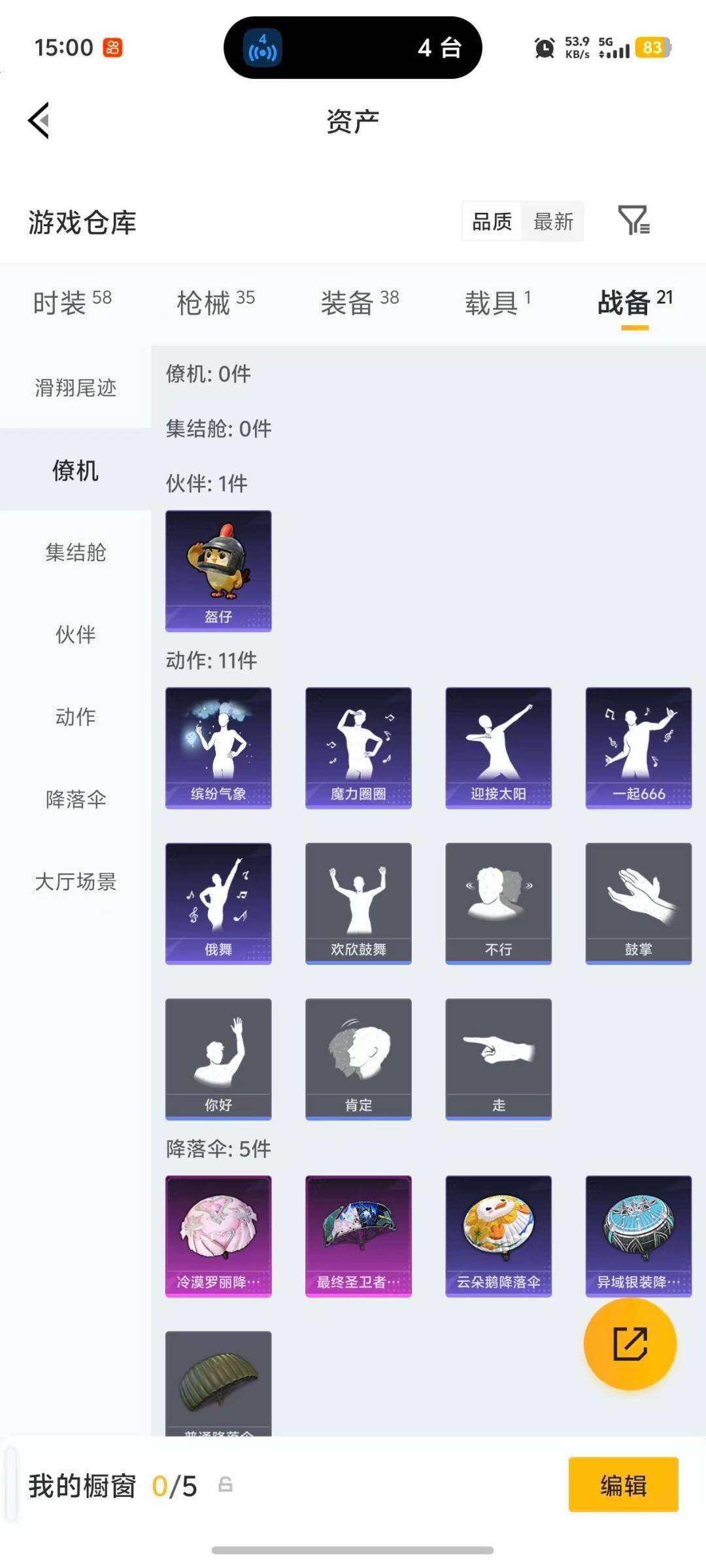Viewport: 706px width, 1568px height.
Task: Open the yellow share floating button
Action: click(x=631, y=1343)
